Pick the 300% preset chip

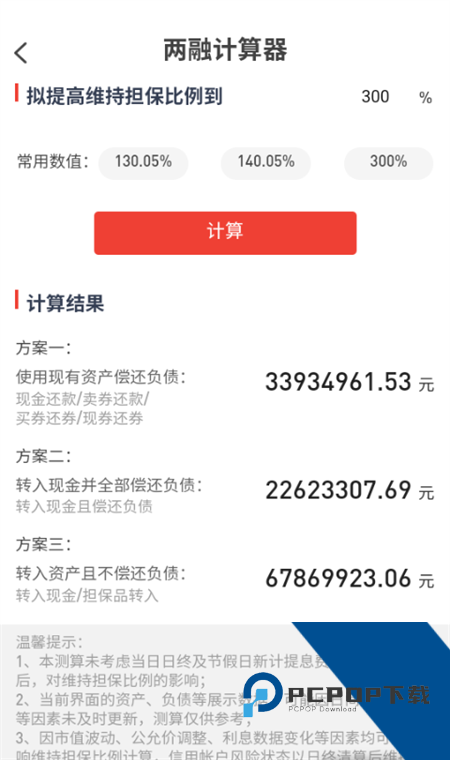coord(388,162)
